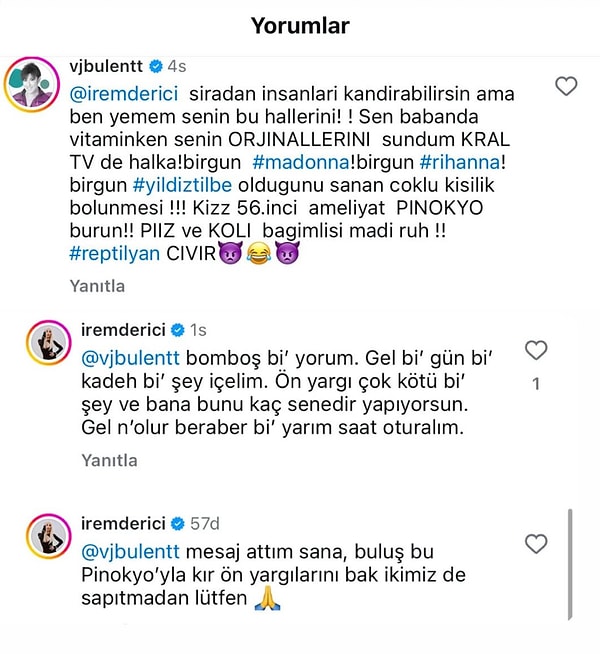This screenshot has height=654, width=600.
Task: Like iremderici's comment posted 1s ago
Action: point(536,350)
